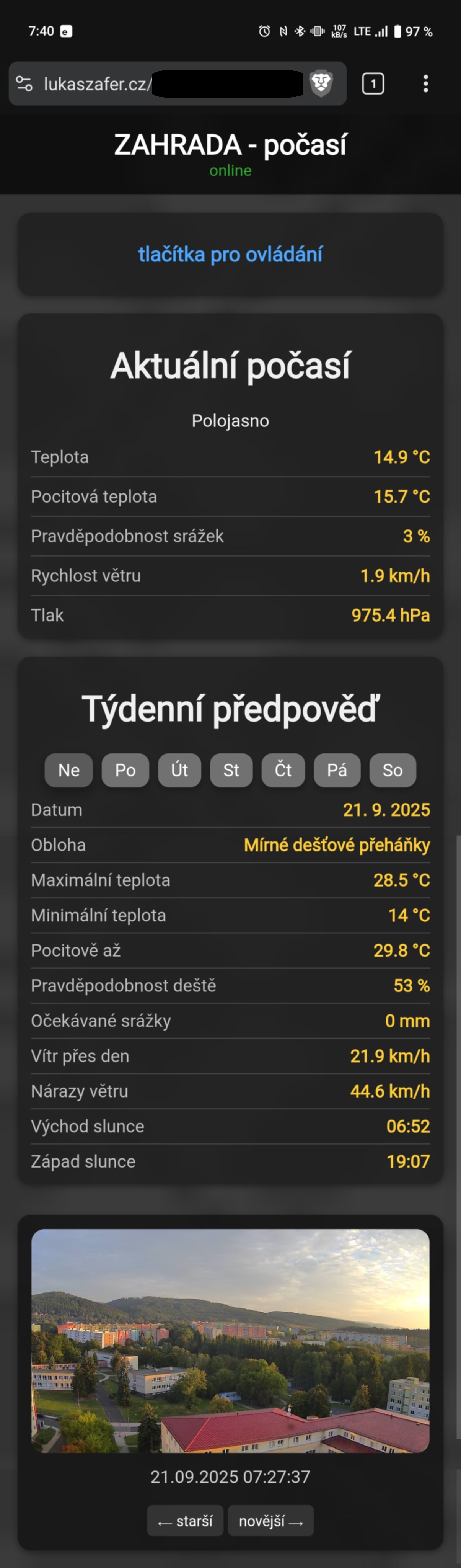The height and width of the screenshot is (1568, 461).
Task: Open the browser overflow menu
Action: coord(426,83)
